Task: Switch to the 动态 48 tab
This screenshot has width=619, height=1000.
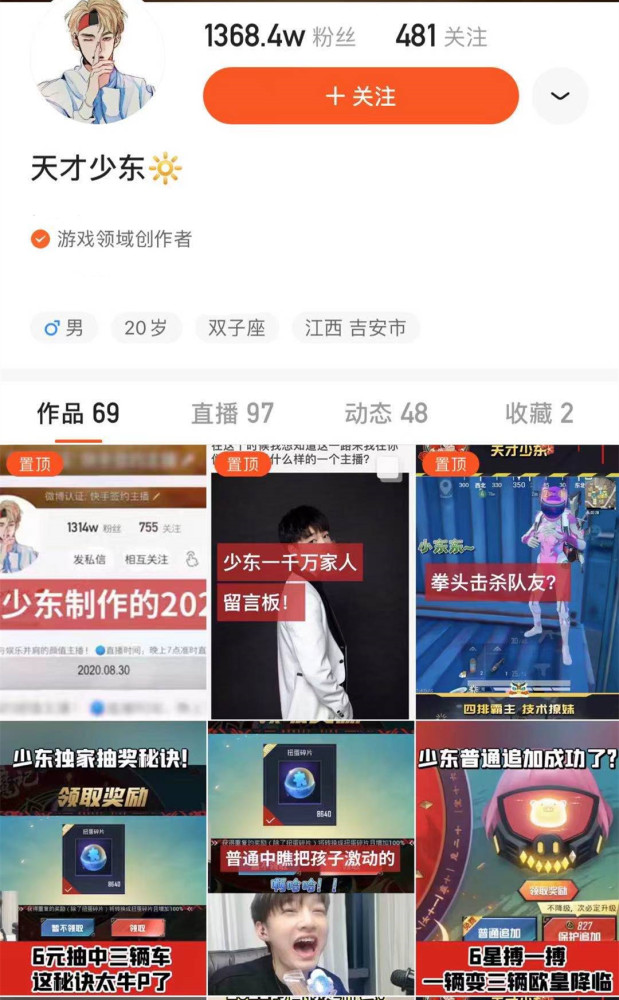Action: [385, 413]
